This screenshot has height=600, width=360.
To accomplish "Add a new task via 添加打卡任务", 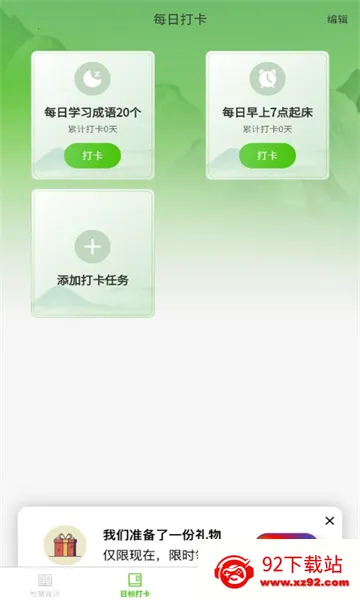I will (93, 253).
